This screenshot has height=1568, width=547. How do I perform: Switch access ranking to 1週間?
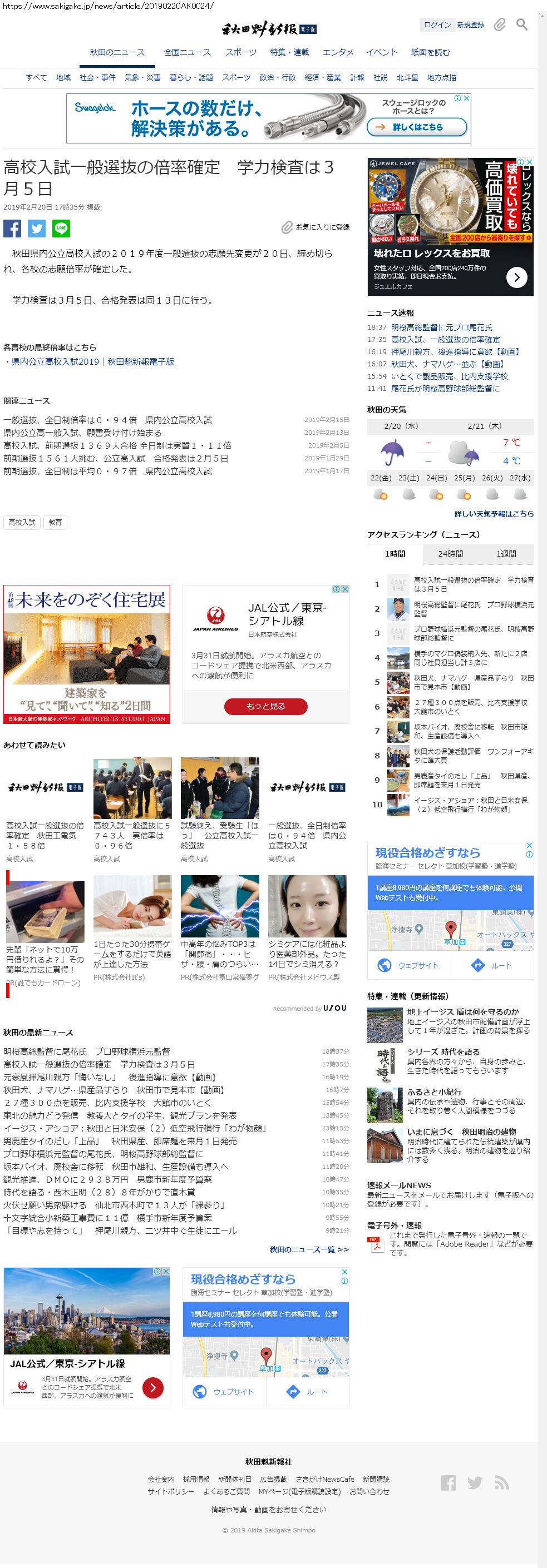pyautogui.click(x=506, y=554)
